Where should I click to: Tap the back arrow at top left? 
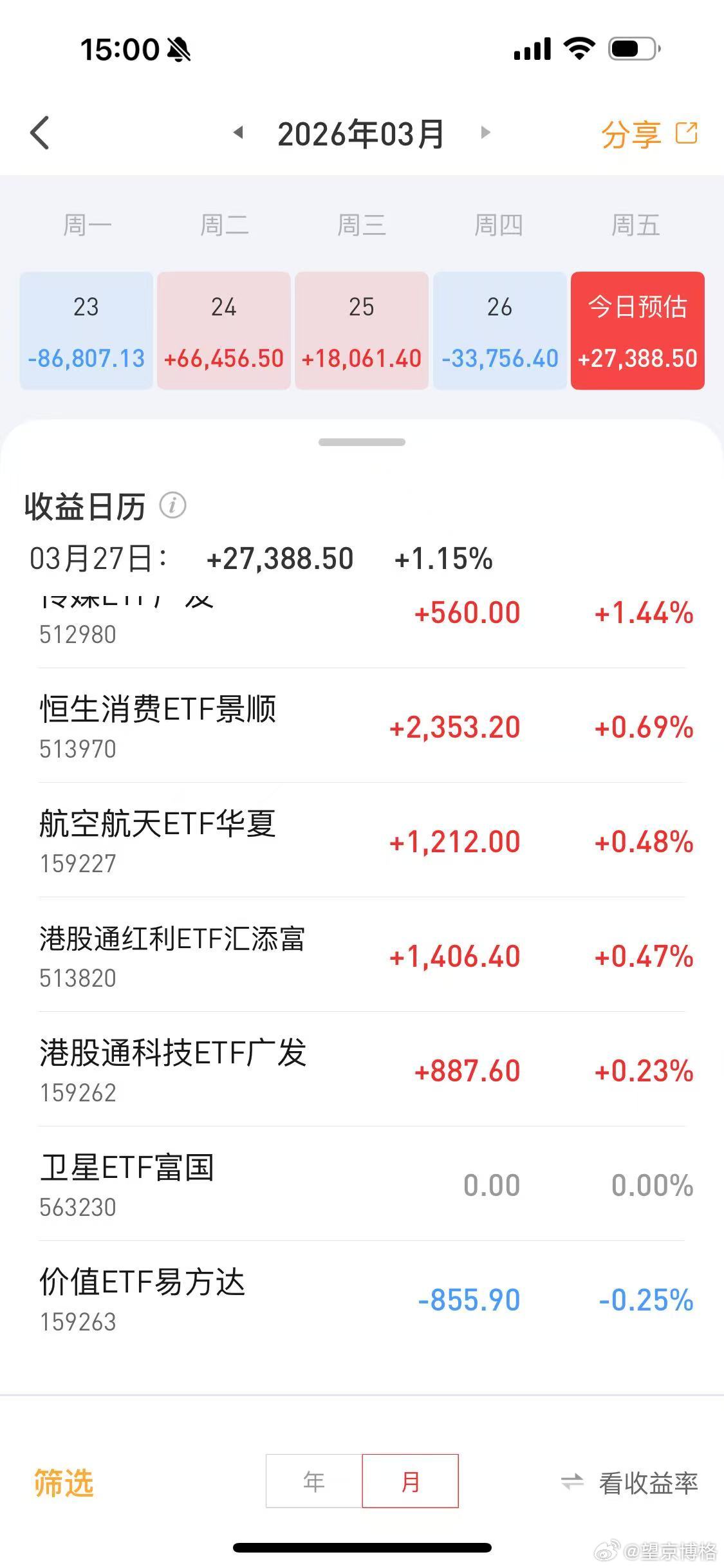coord(40,133)
